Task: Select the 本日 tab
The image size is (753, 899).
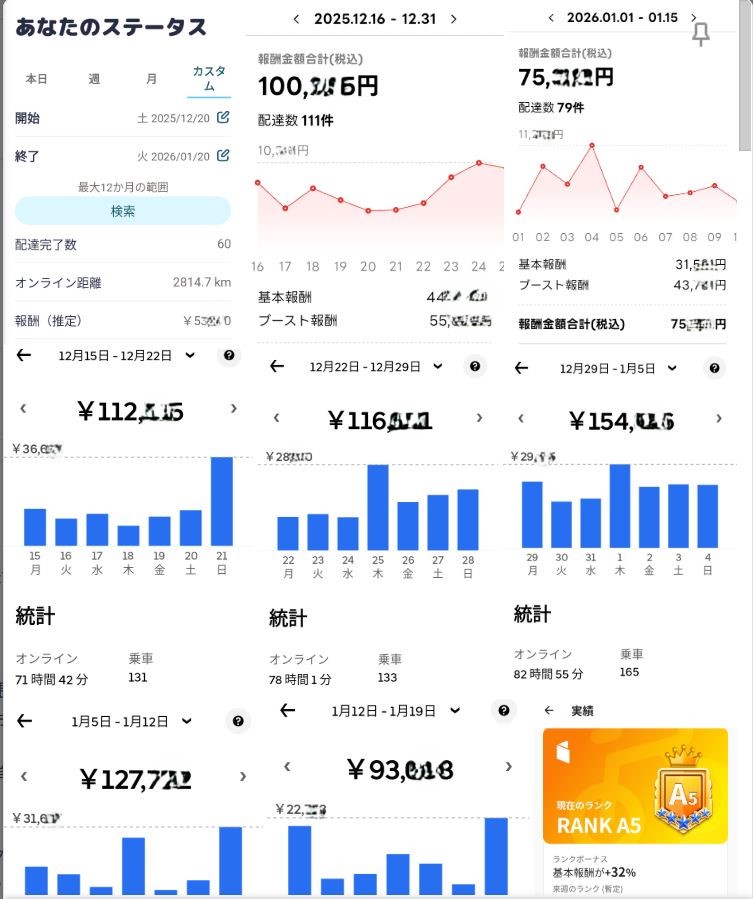Action: pyautogui.click(x=35, y=78)
